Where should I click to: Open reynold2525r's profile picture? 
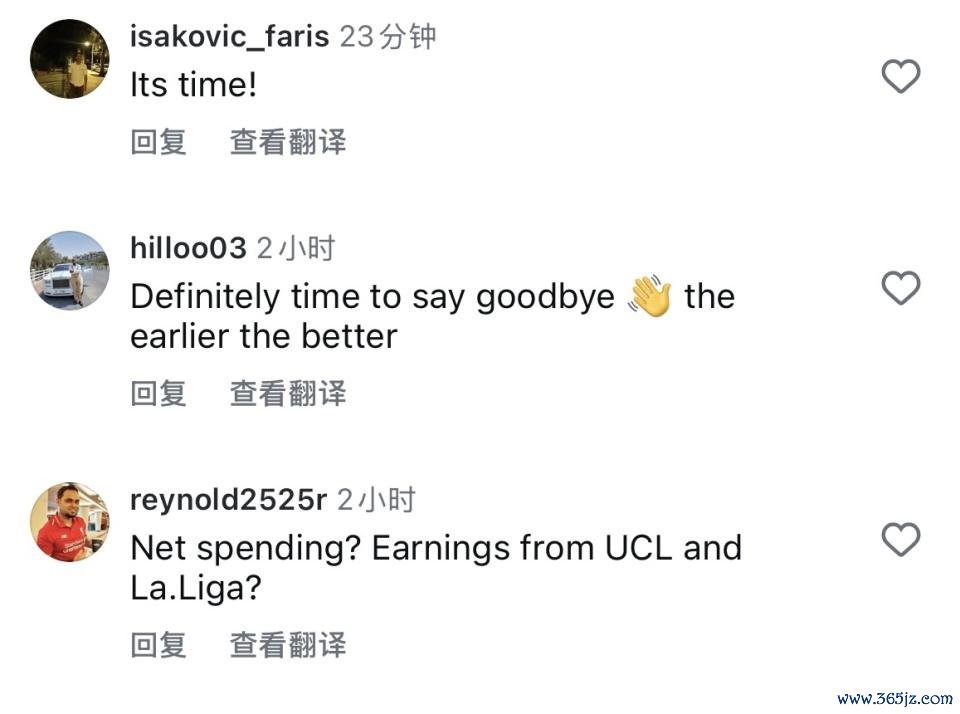pyautogui.click(x=69, y=522)
